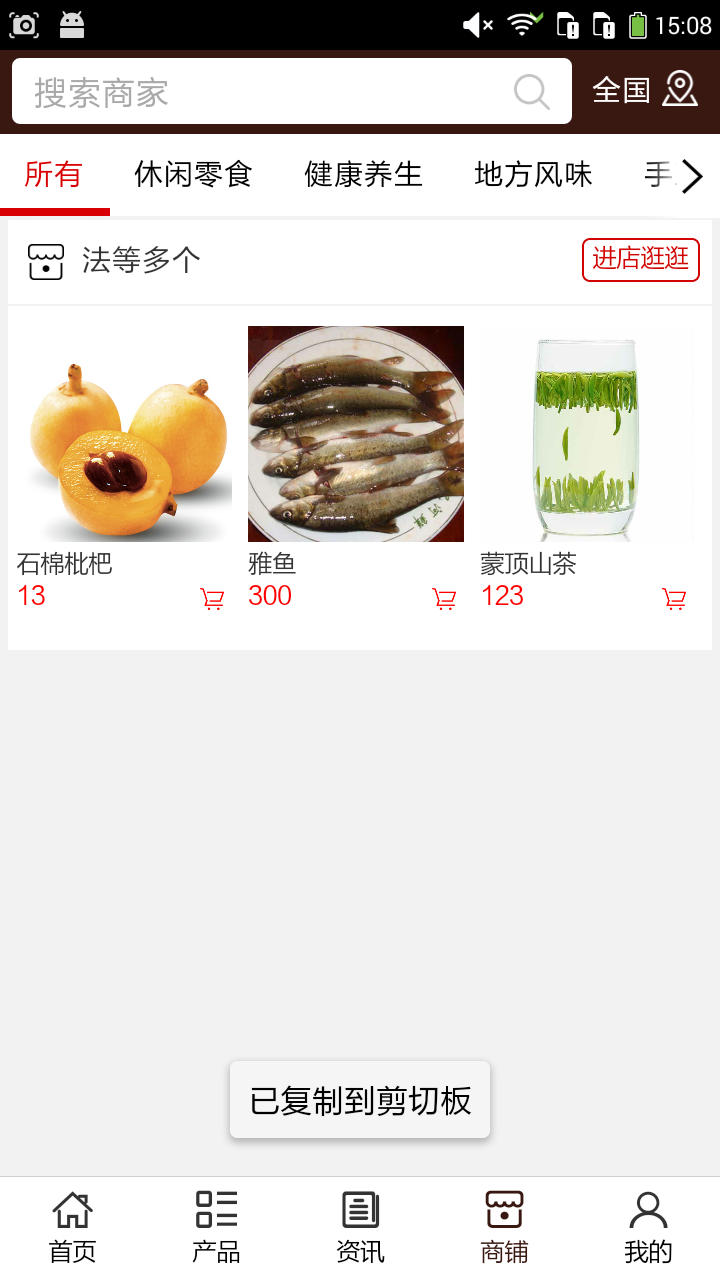Open the 雅鱼 product image
This screenshot has width=720, height=1280.
[356, 434]
